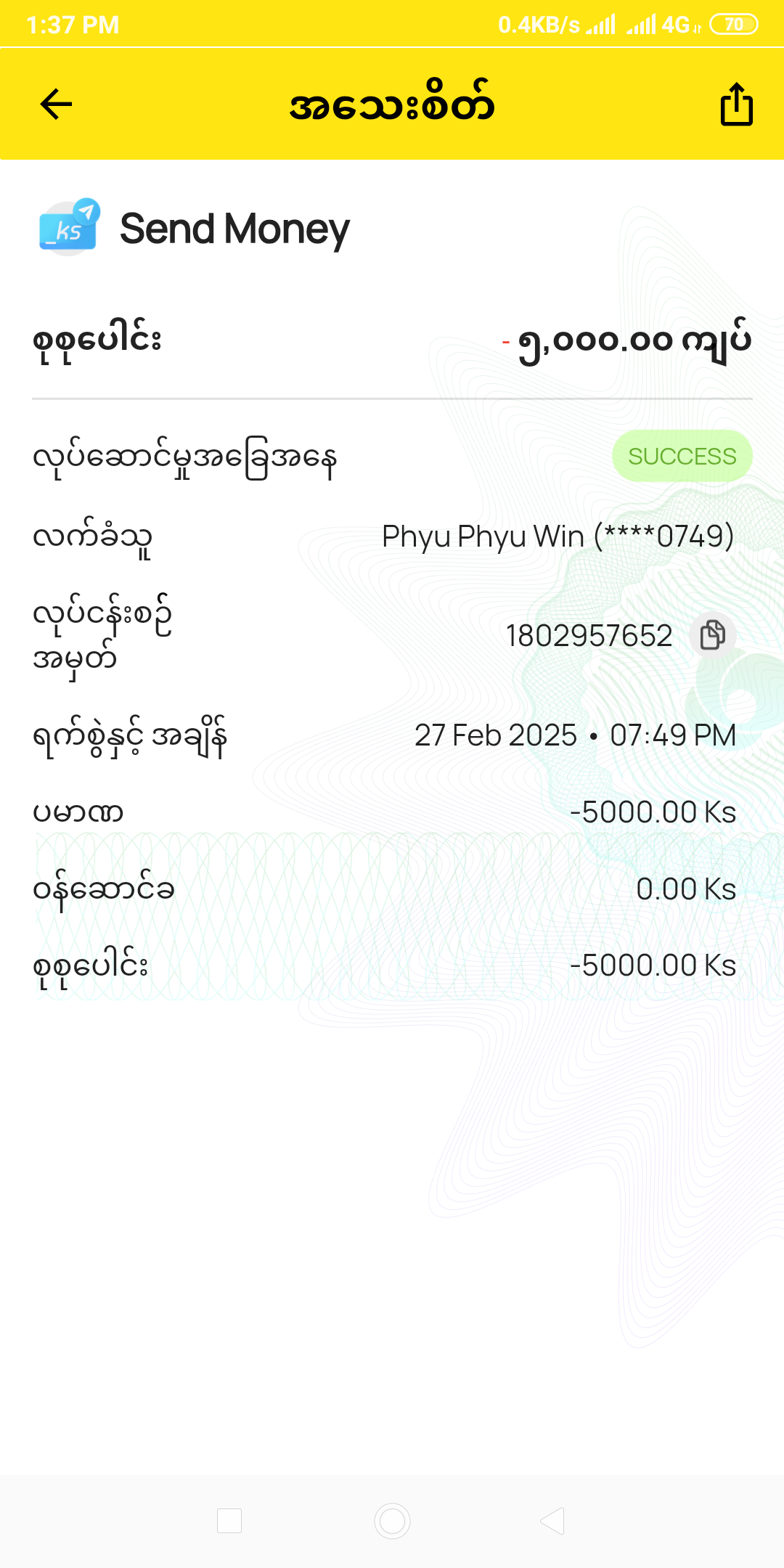Share this transaction receipt
Image resolution: width=784 pixels, height=1568 pixels.
point(736,105)
